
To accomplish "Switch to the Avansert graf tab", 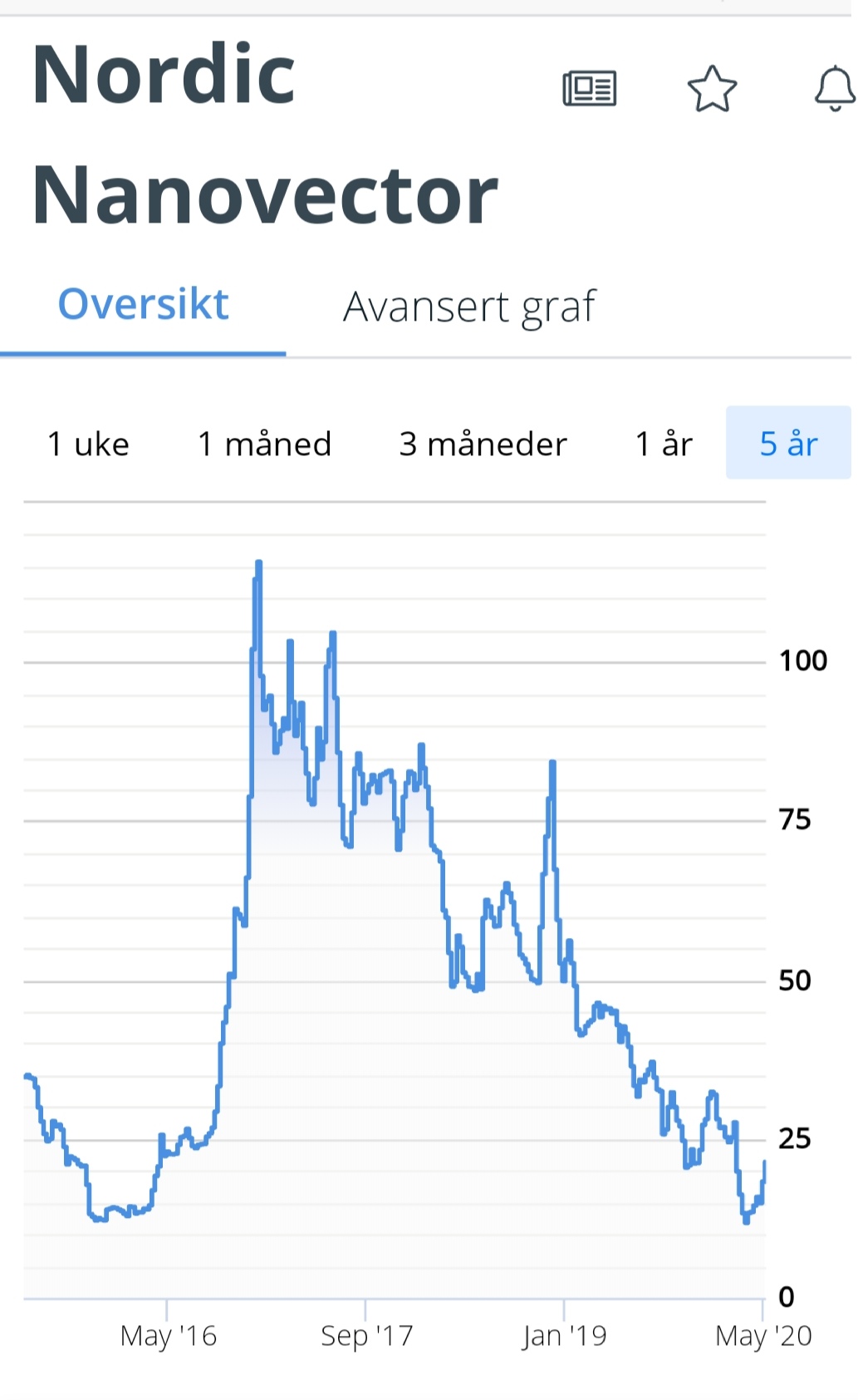I will 469,307.
